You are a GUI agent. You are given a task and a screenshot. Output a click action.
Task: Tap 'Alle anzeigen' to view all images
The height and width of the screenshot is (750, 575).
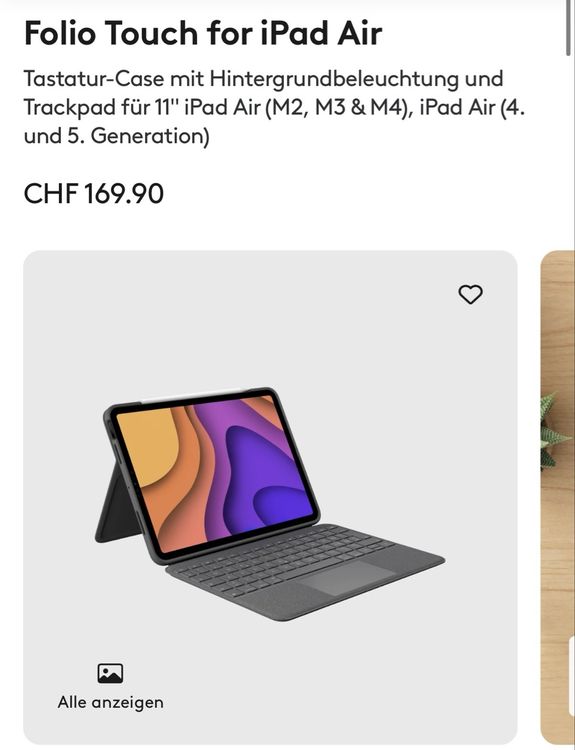click(111, 686)
